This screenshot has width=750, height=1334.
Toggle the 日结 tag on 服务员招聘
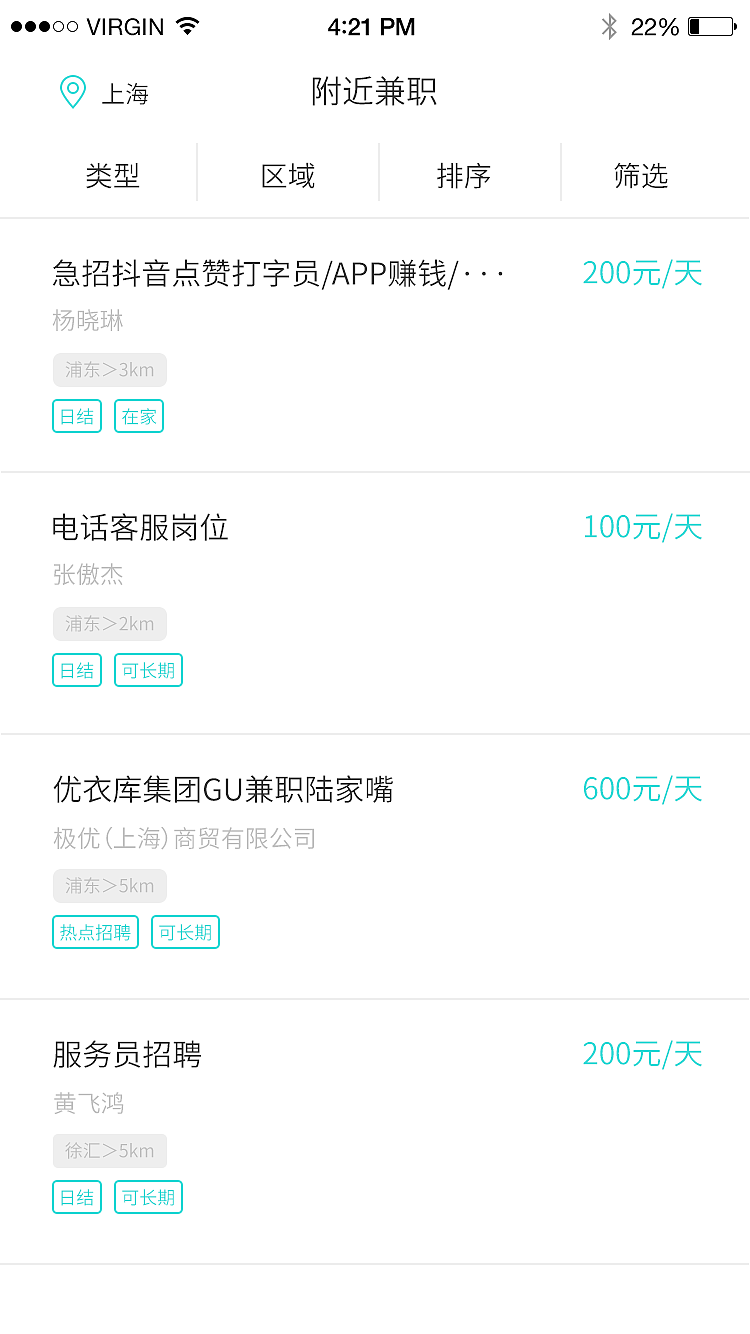pyautogui.click(x=77, y=1197)
